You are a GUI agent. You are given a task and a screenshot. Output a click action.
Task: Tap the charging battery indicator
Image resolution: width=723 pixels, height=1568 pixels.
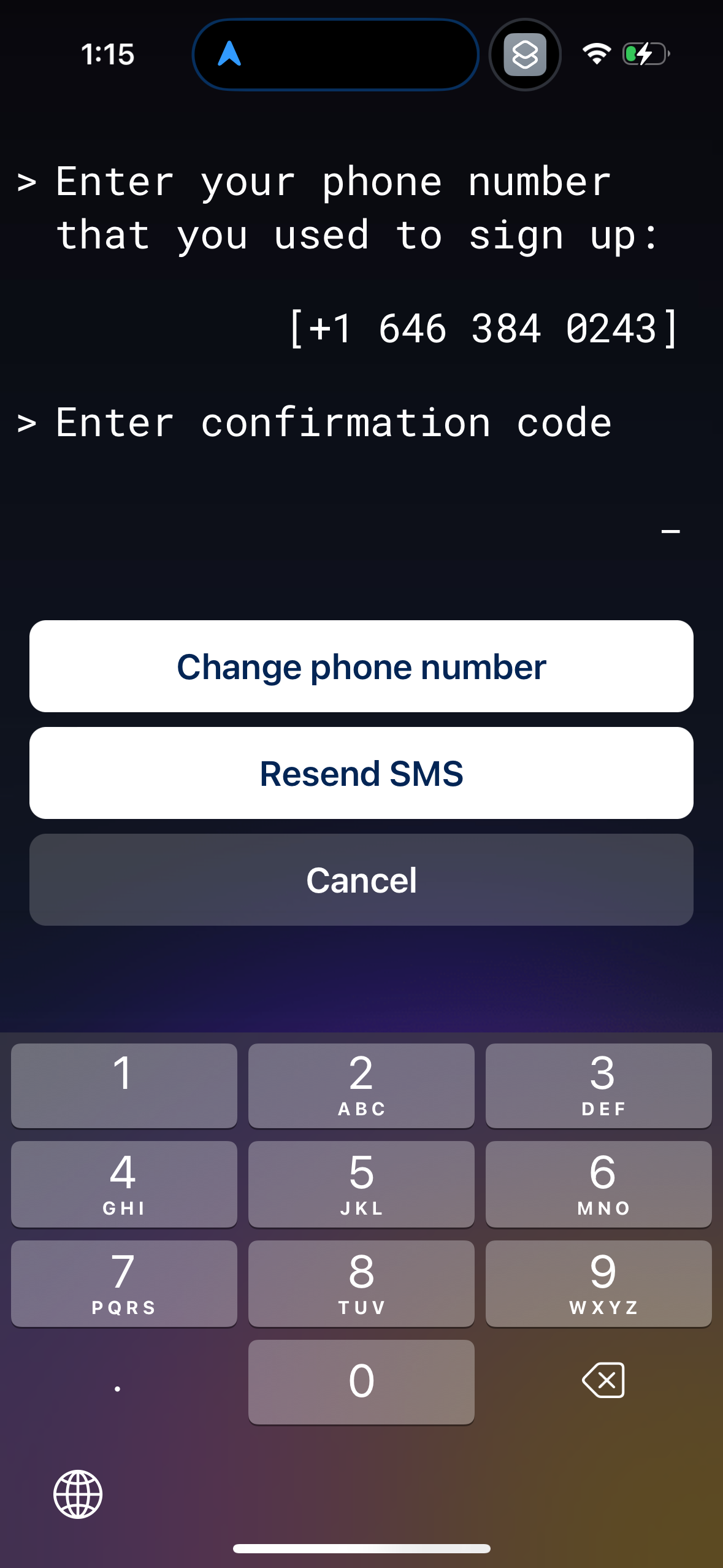pyautogui.click(x=645, y=55)
